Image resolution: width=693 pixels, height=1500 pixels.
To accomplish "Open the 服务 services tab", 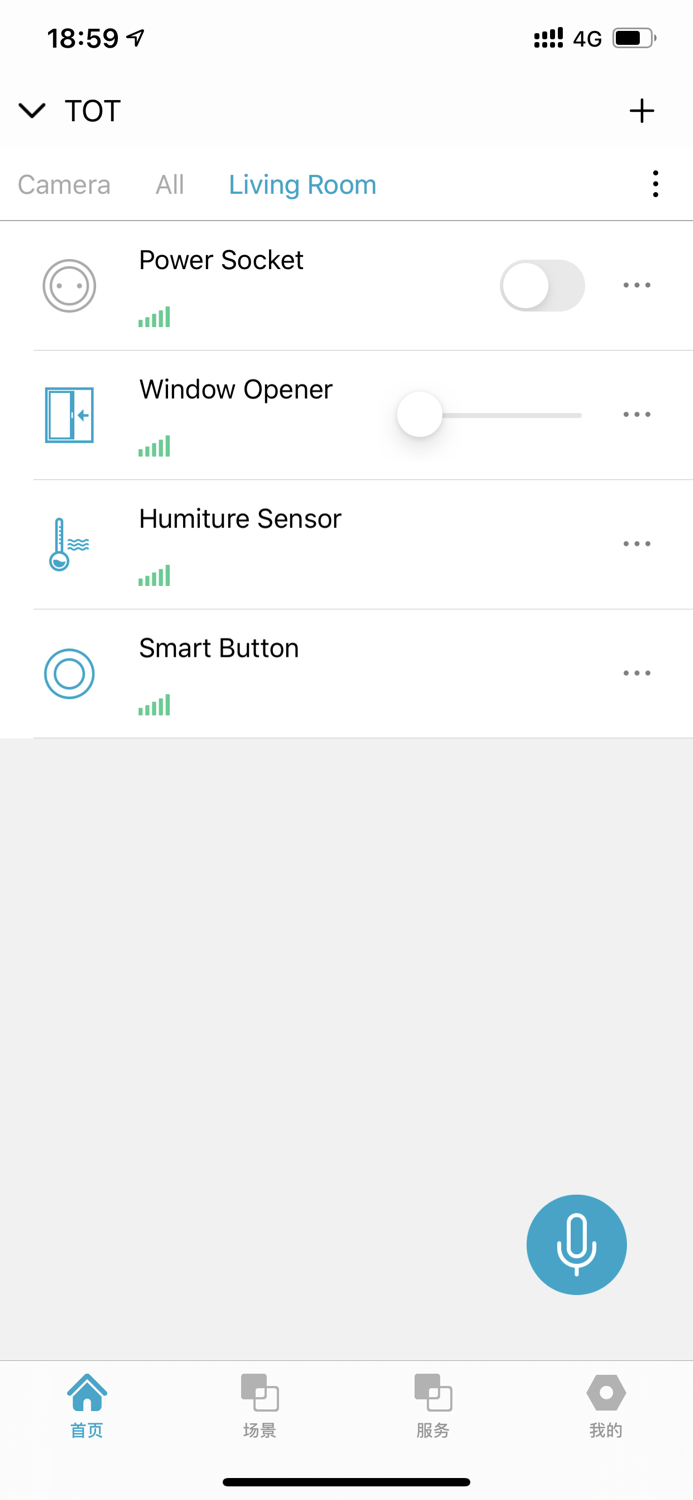I will 433,1405.
